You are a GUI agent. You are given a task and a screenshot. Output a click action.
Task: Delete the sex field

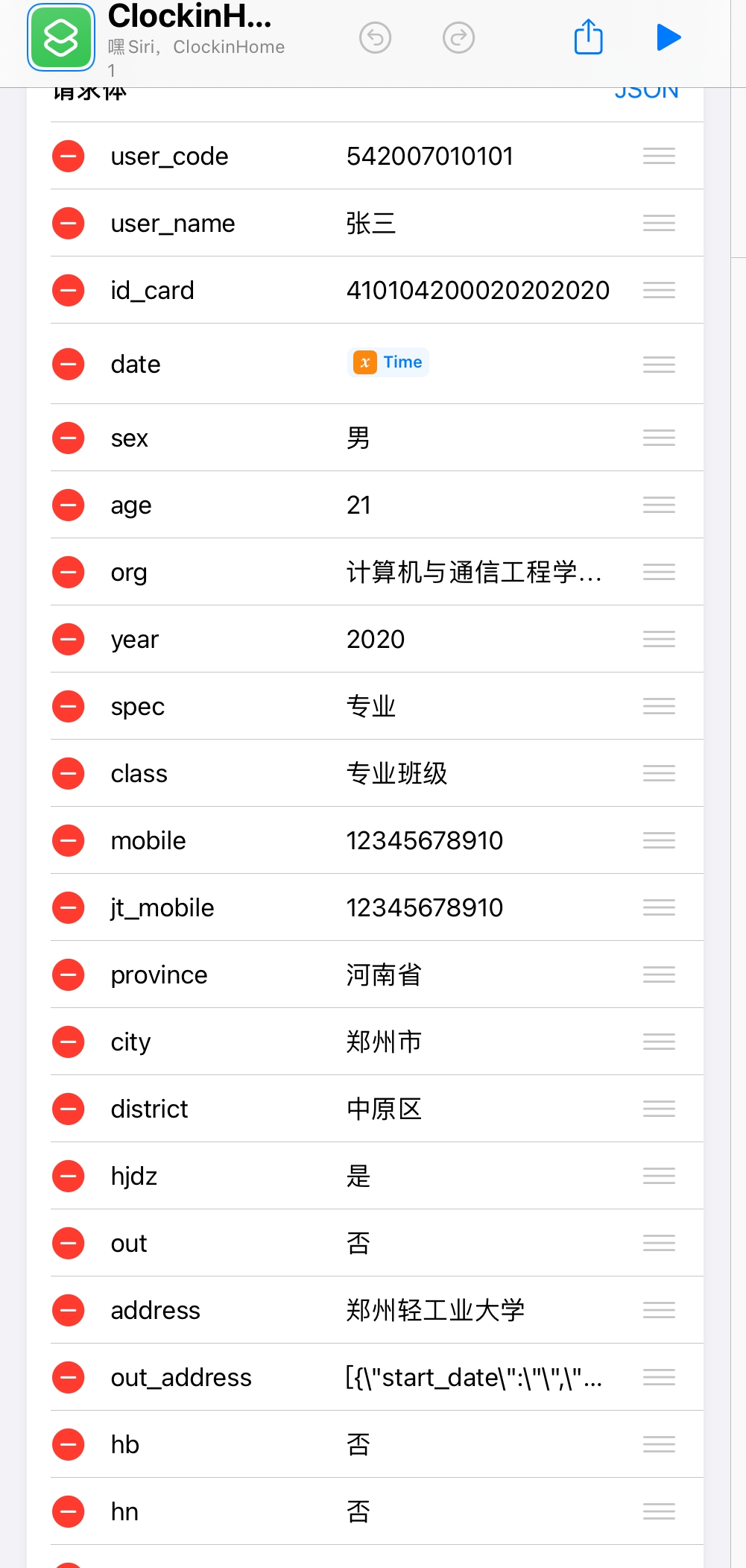point(69,438)
